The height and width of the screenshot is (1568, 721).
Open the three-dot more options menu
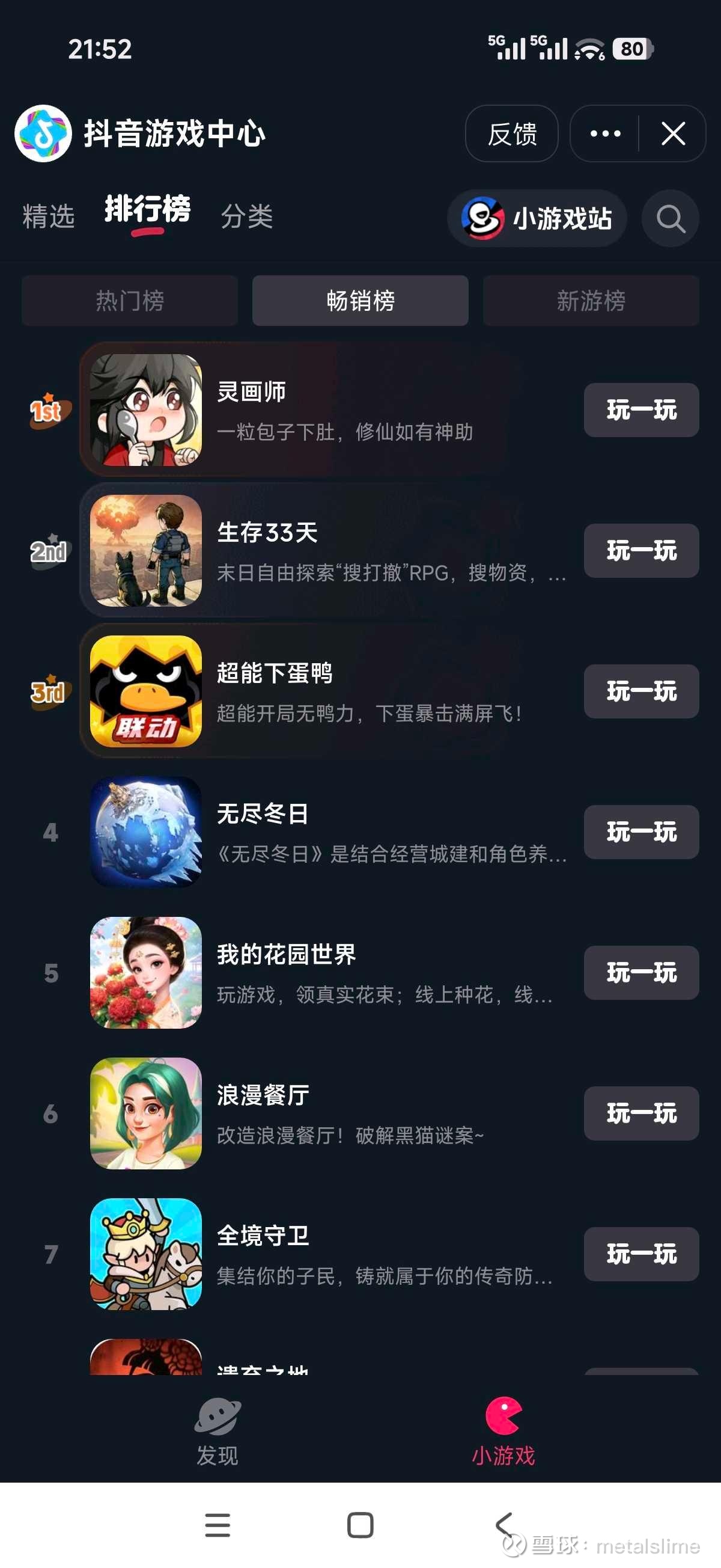(605, 133)
